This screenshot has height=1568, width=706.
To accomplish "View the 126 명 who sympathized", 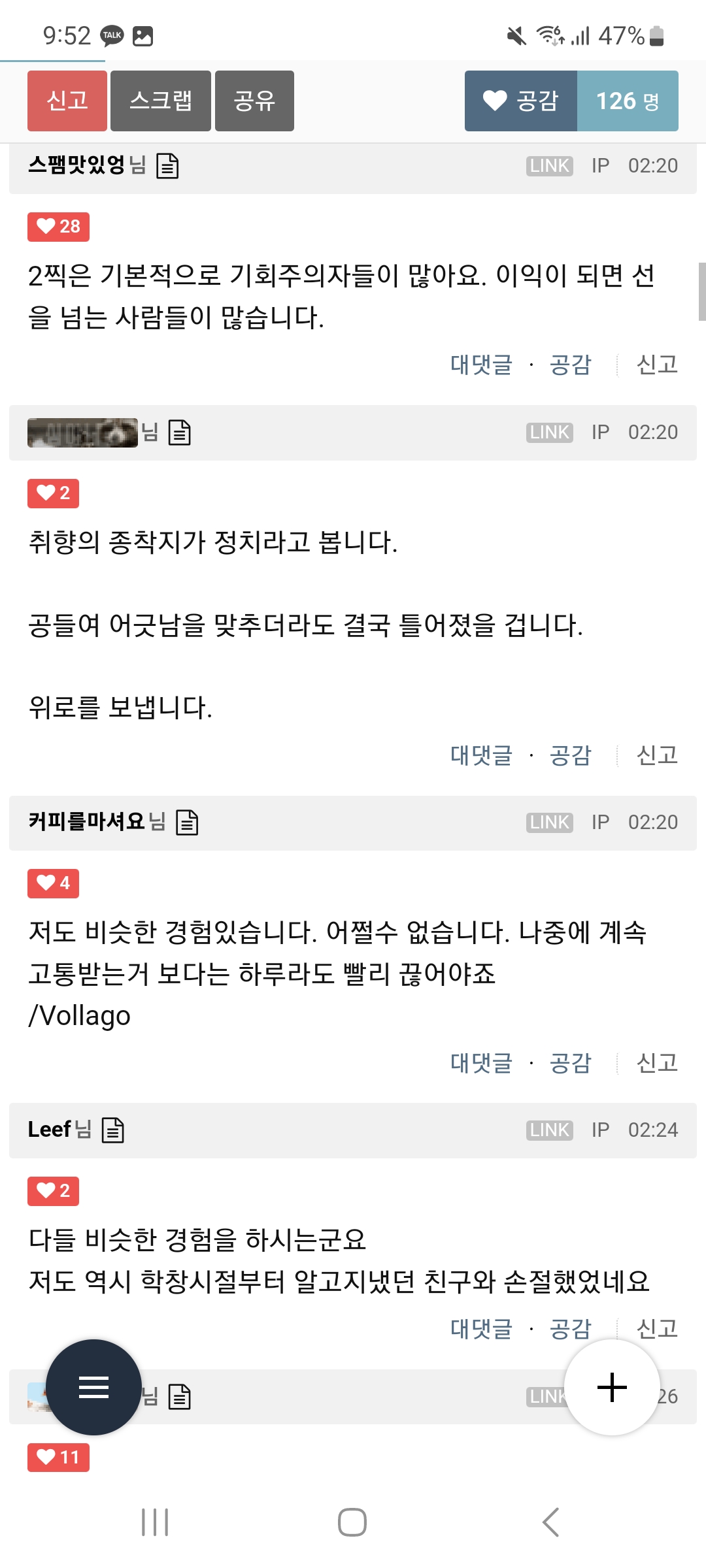I will [x=628, y=101].
